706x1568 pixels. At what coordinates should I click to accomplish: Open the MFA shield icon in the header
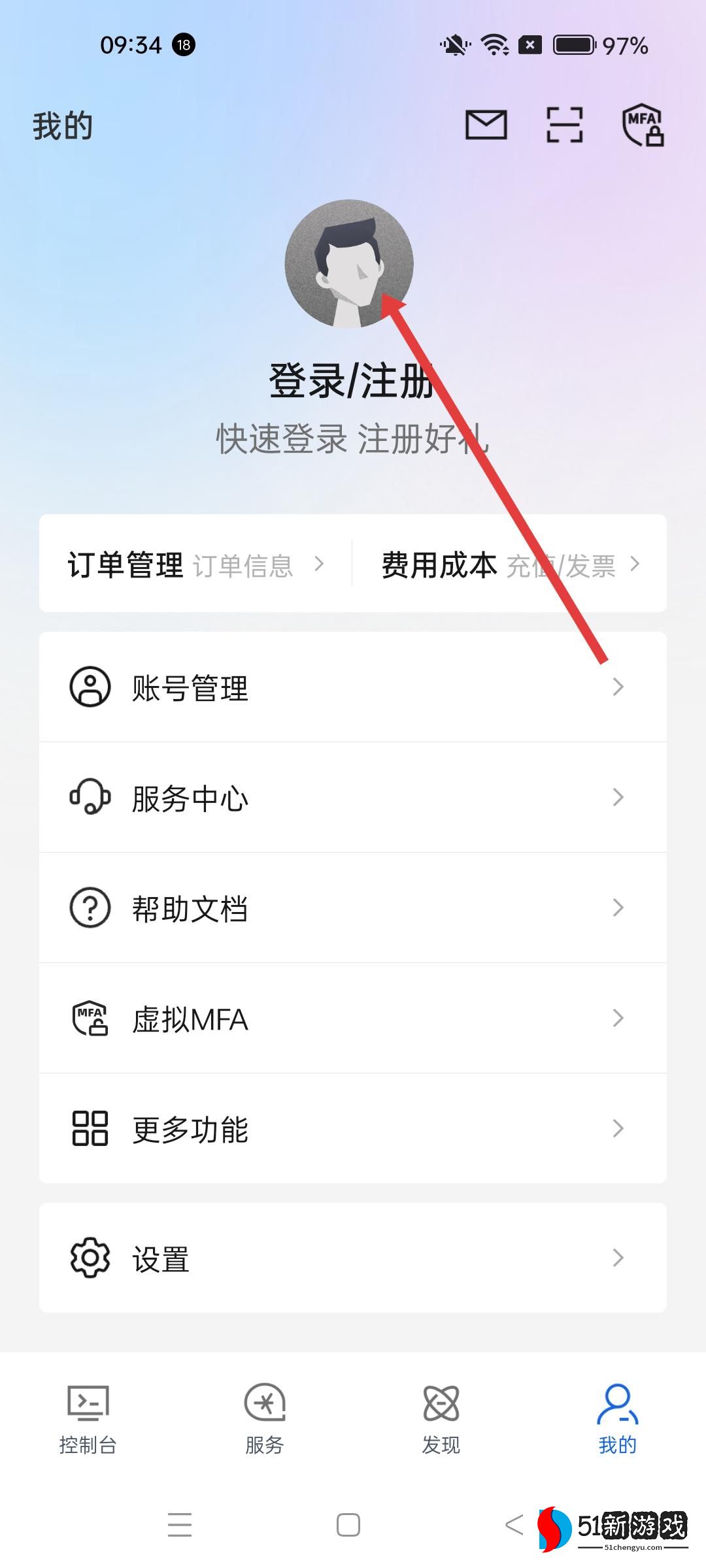[643, 125]
